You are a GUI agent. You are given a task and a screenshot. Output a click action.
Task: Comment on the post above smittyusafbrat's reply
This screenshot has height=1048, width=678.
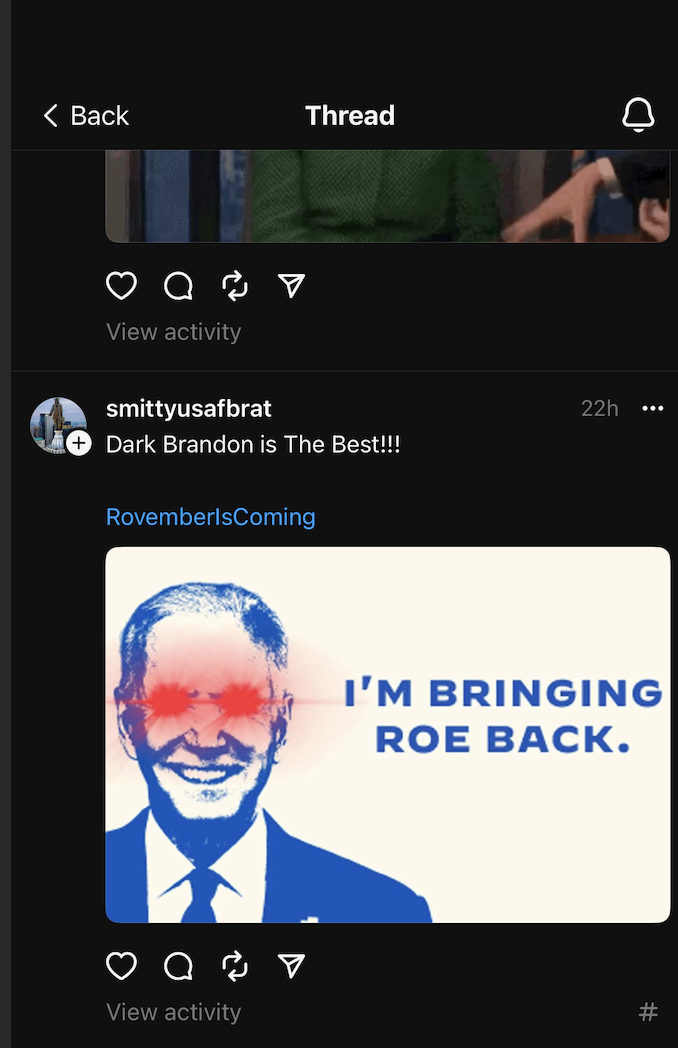[x=178, y=286]
